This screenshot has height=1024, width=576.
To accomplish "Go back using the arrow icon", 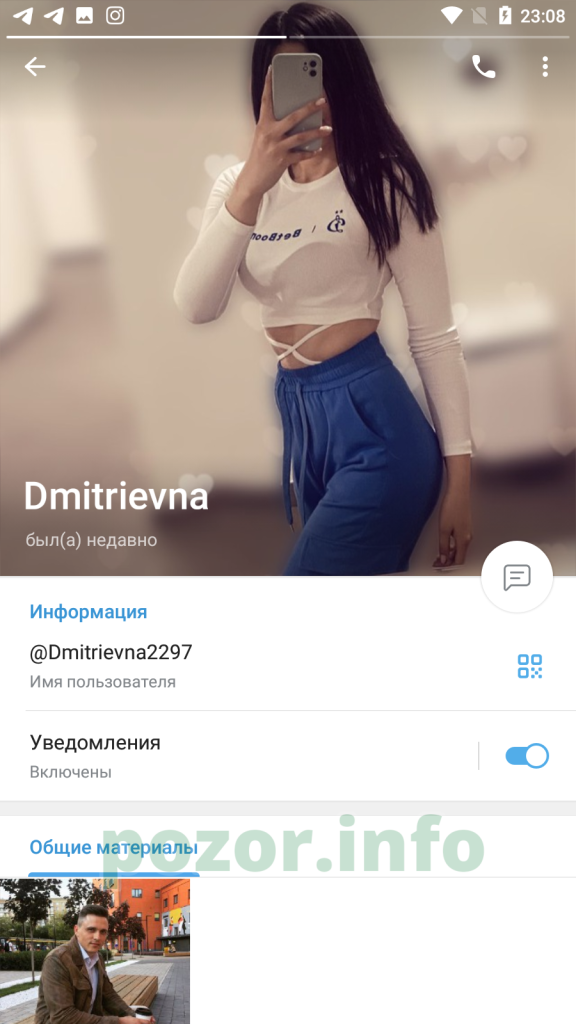I will 35,66.
